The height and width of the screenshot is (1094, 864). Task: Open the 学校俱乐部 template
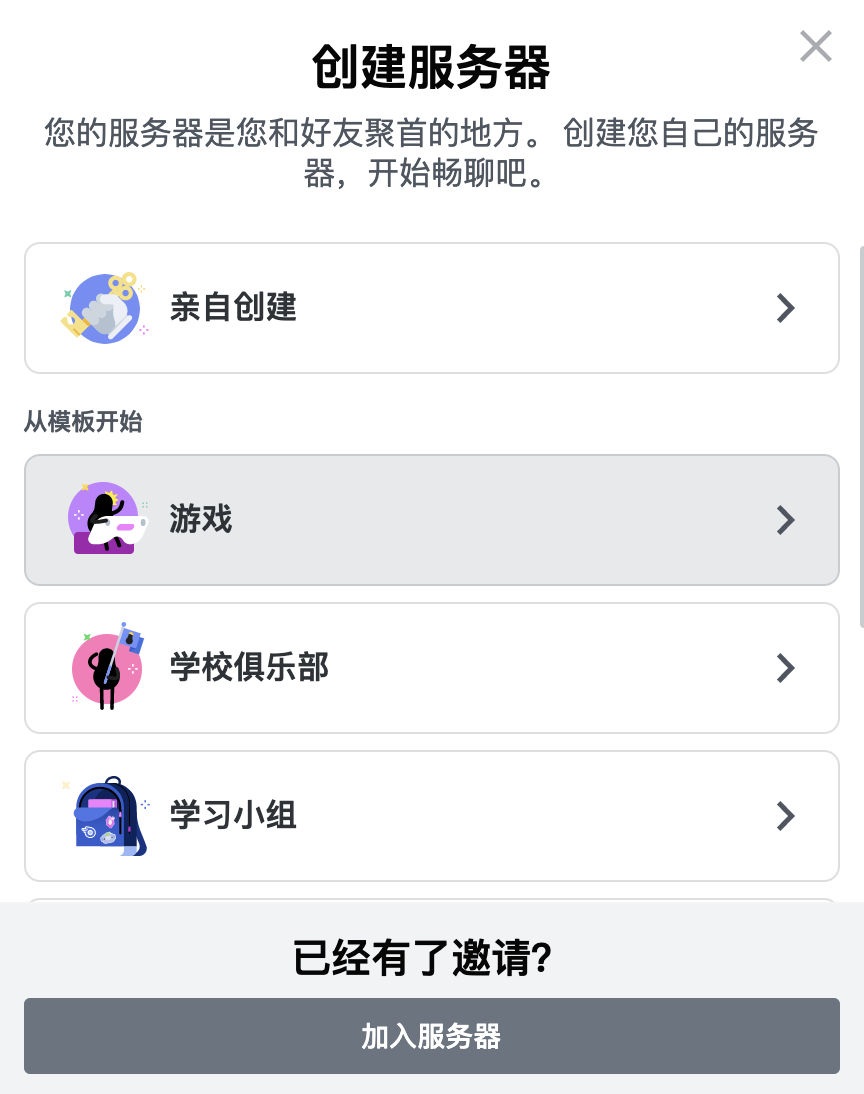[x=431, y=668]
